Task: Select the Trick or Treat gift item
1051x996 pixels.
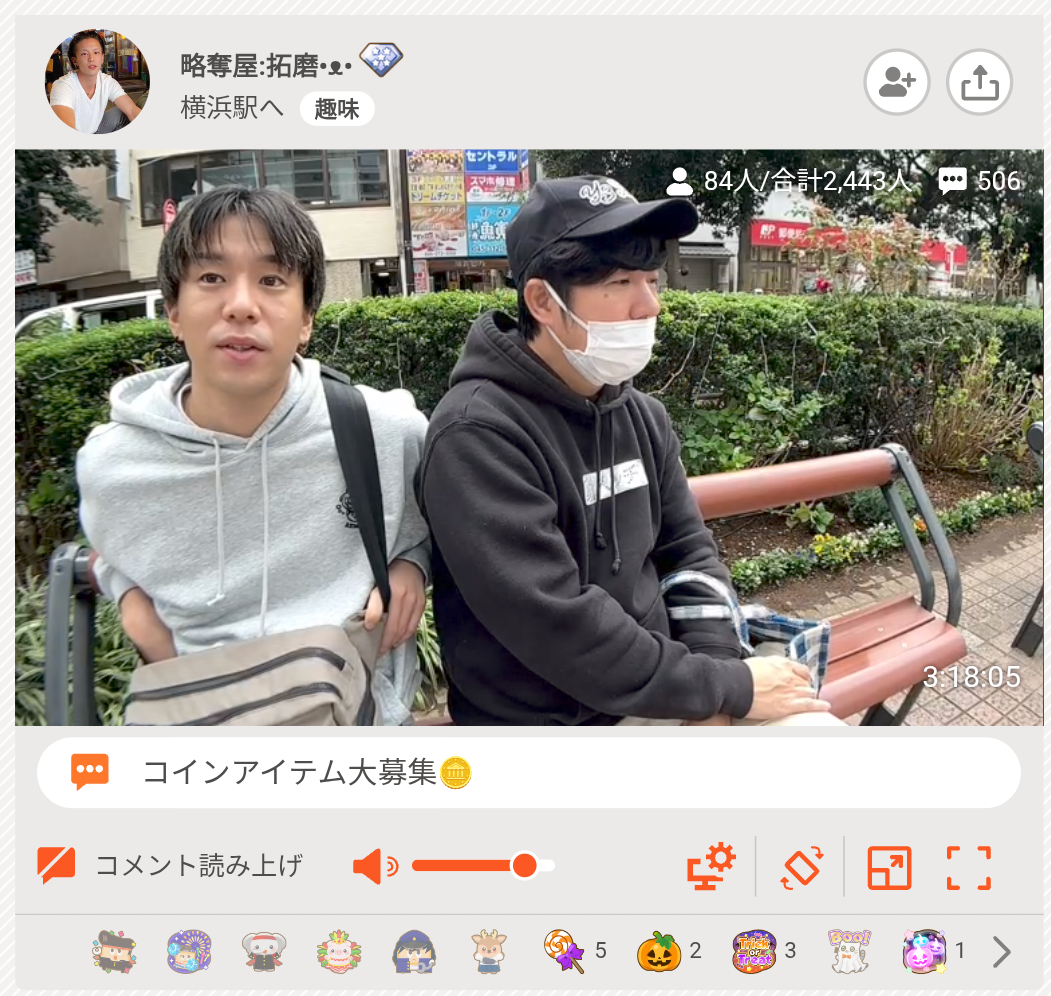Action: pyautogui.click(x=754, y=951)
